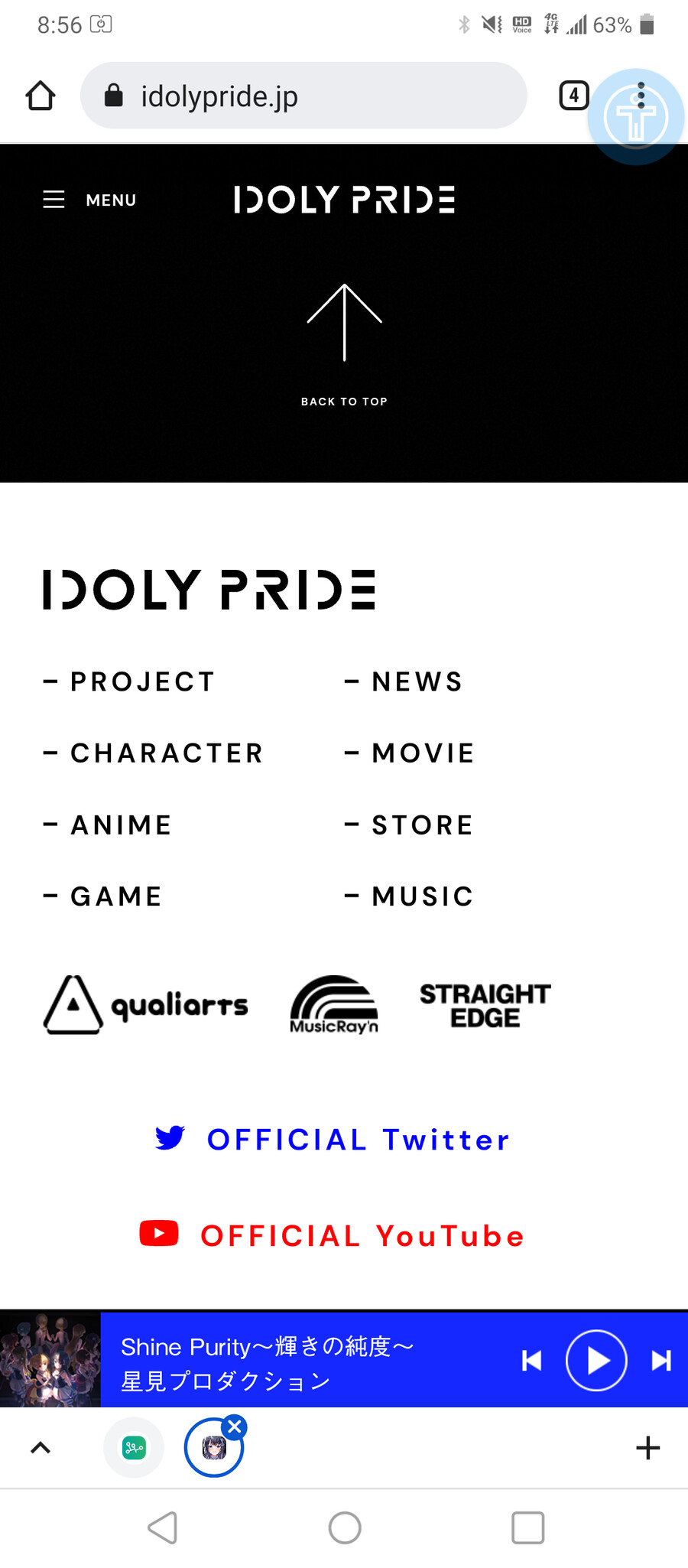Open the MUSIC link
Viewport: 688px width, 1568px height.
(x=423, y=896)
